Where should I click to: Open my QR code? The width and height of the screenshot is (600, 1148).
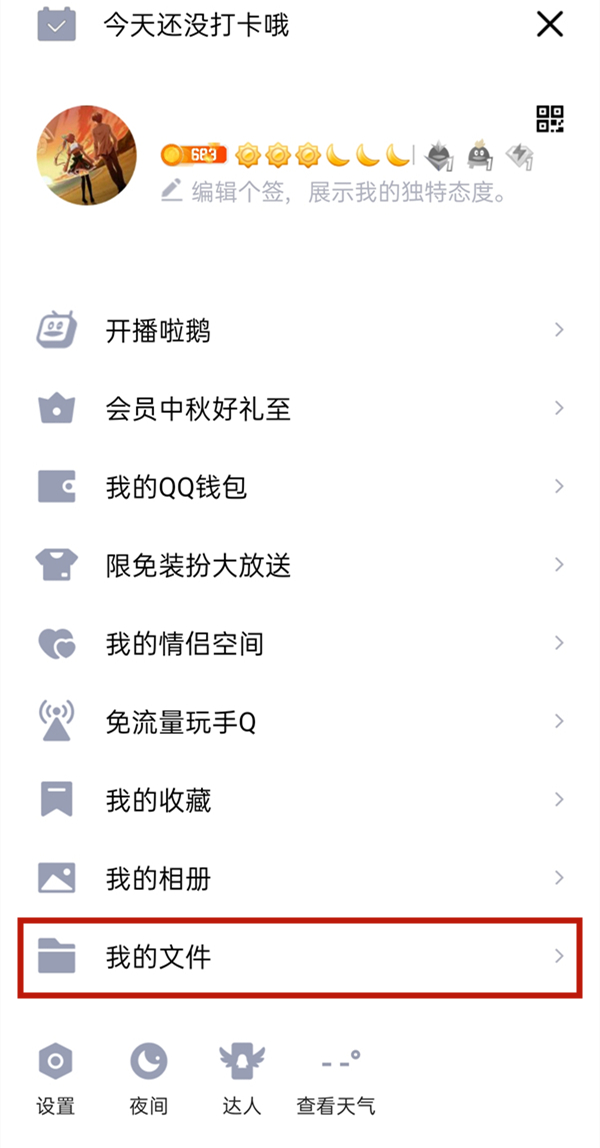click(550, 119)
